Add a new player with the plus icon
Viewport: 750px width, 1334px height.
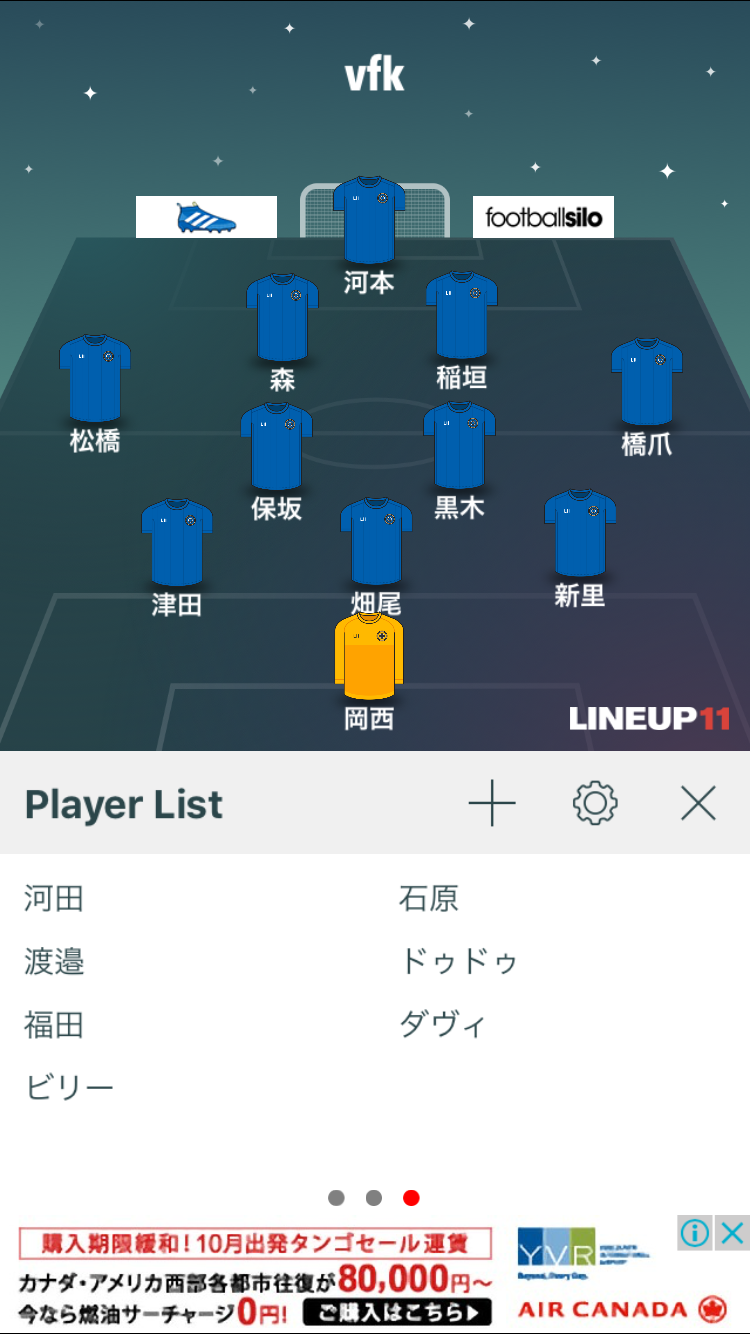click(491, 803)
